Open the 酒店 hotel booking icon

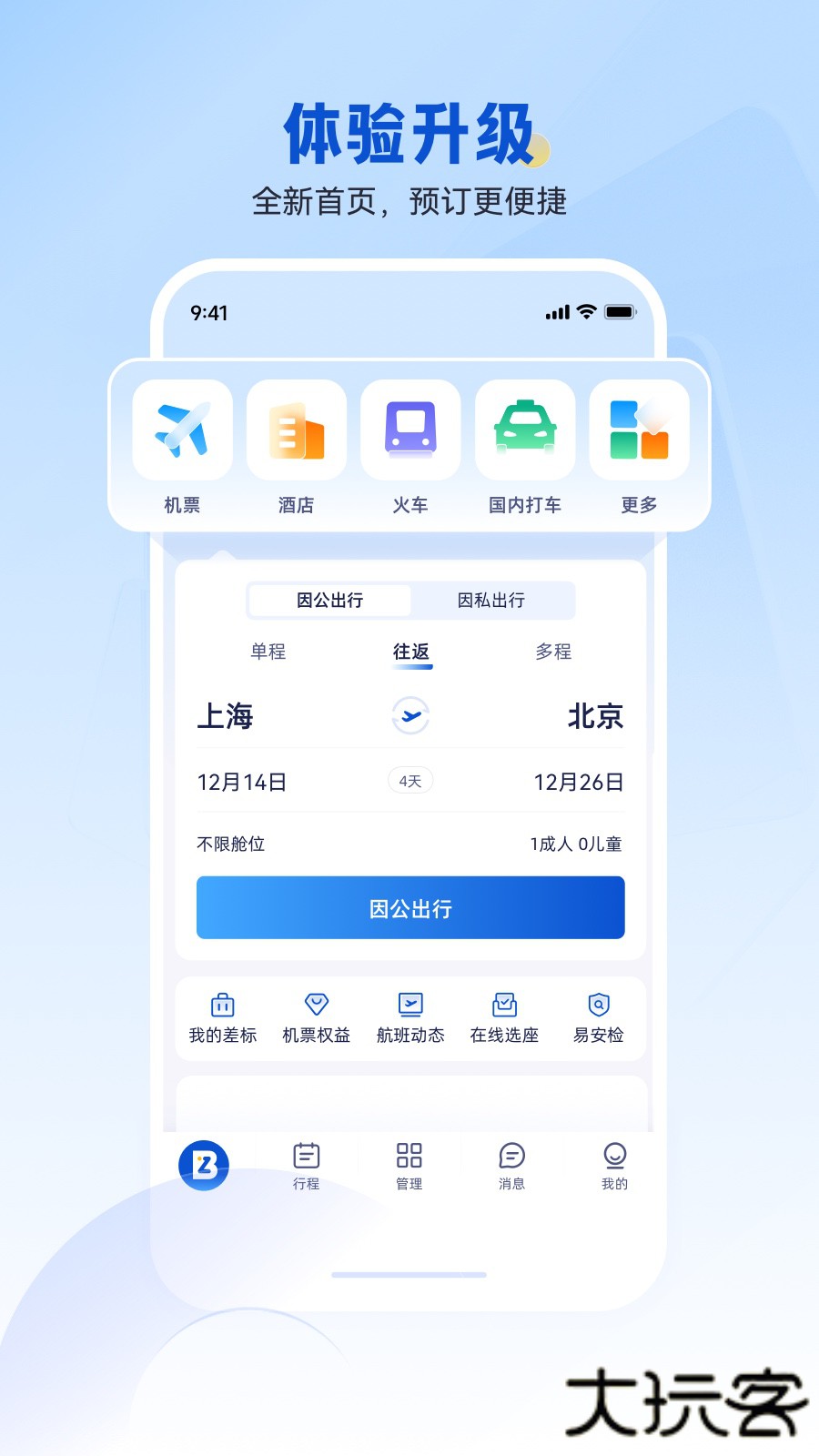[x=296, y=431]
